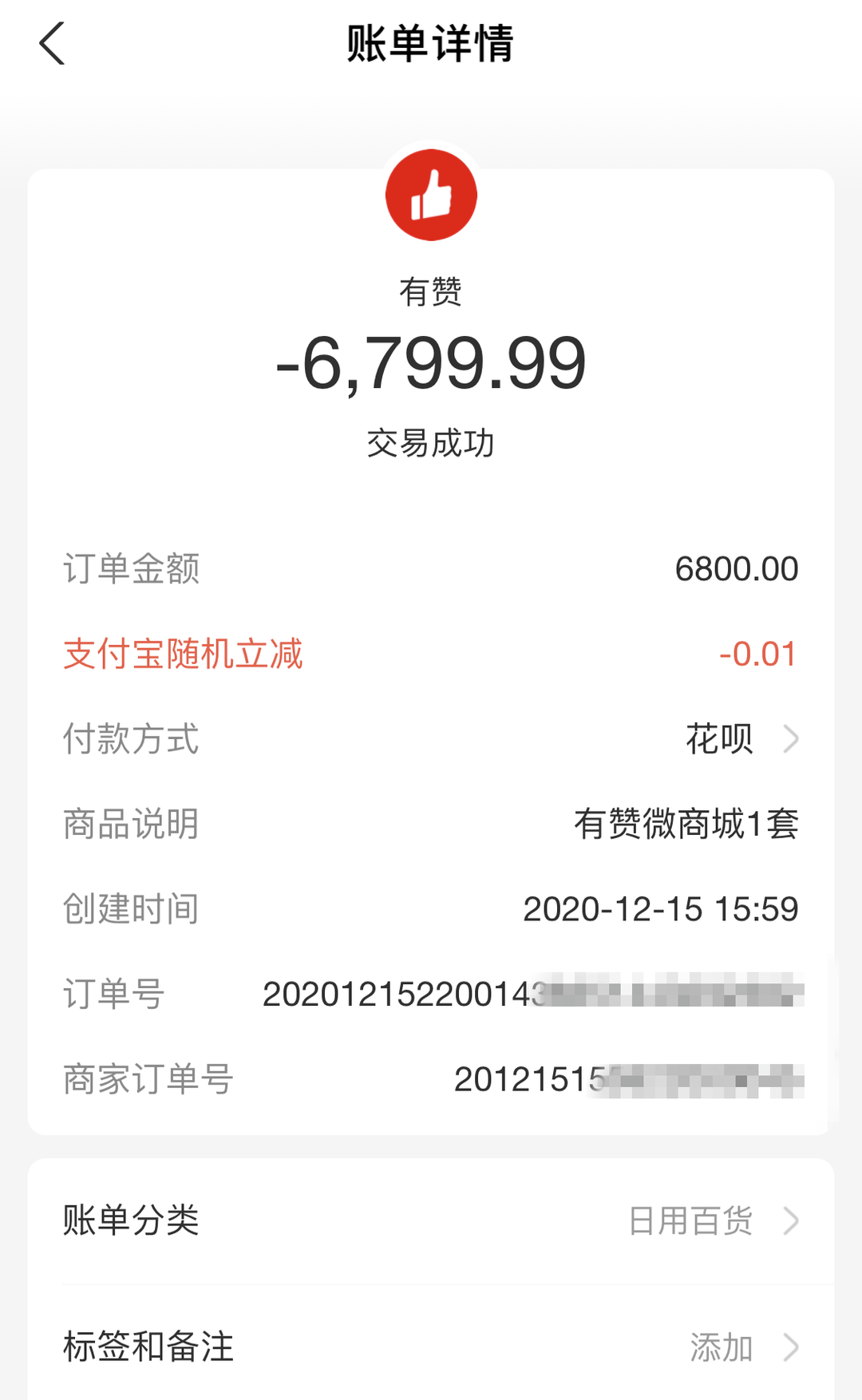Open 花呗 payment method details via its chevron
This screenshot has height=1400, width=862.
coord(790,739)
